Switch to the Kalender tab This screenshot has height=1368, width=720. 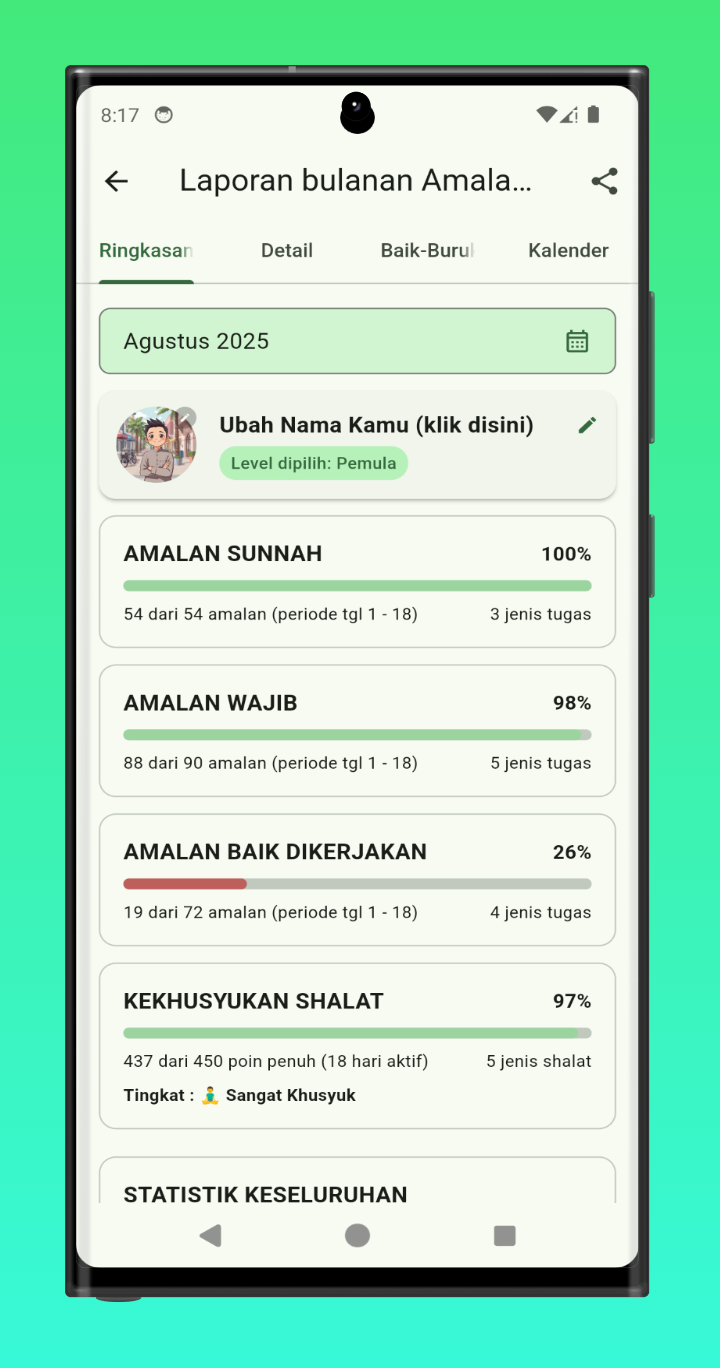(x=568, y=251)
